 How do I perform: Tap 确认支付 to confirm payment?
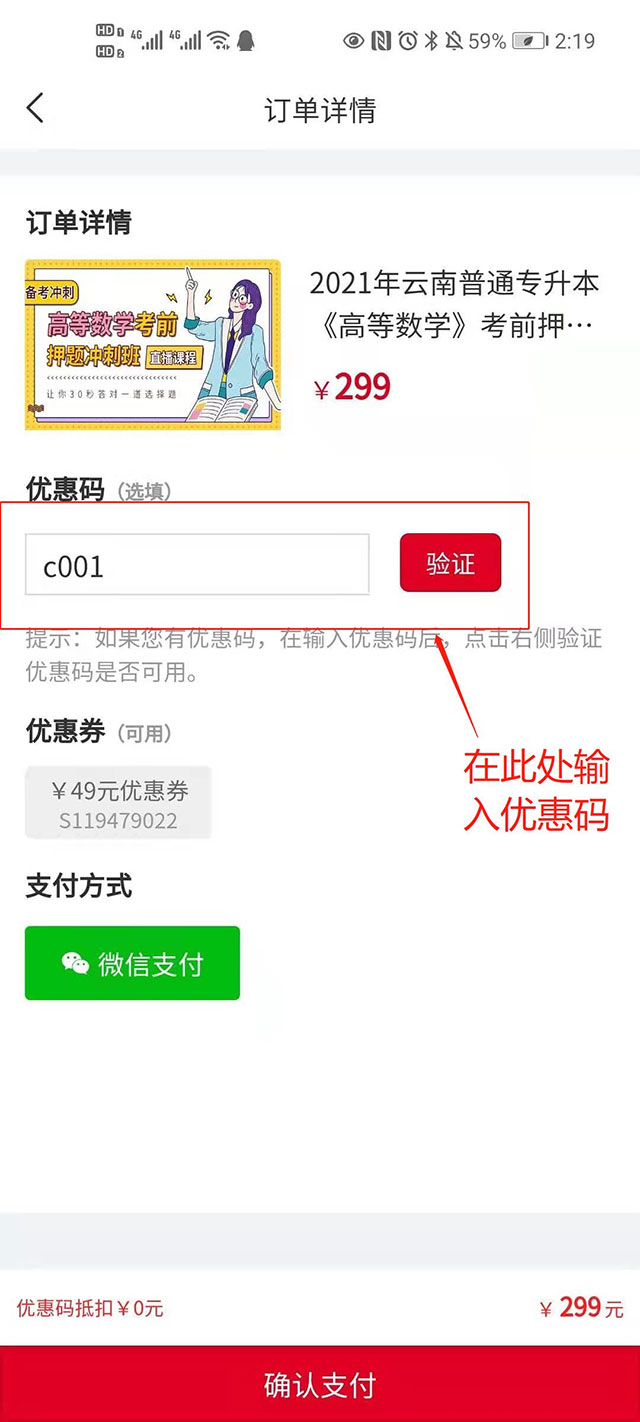pos(320,1385)
